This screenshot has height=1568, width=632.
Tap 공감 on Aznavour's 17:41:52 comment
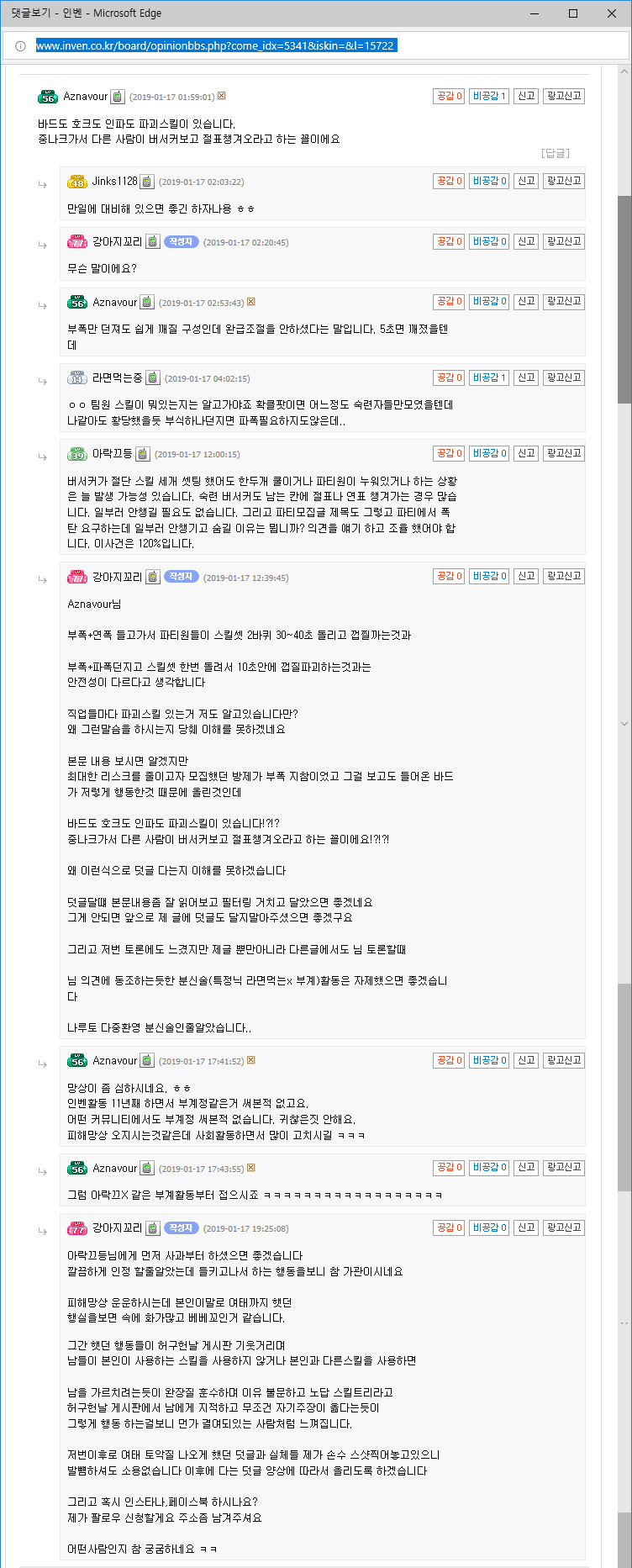[448, 1060]
